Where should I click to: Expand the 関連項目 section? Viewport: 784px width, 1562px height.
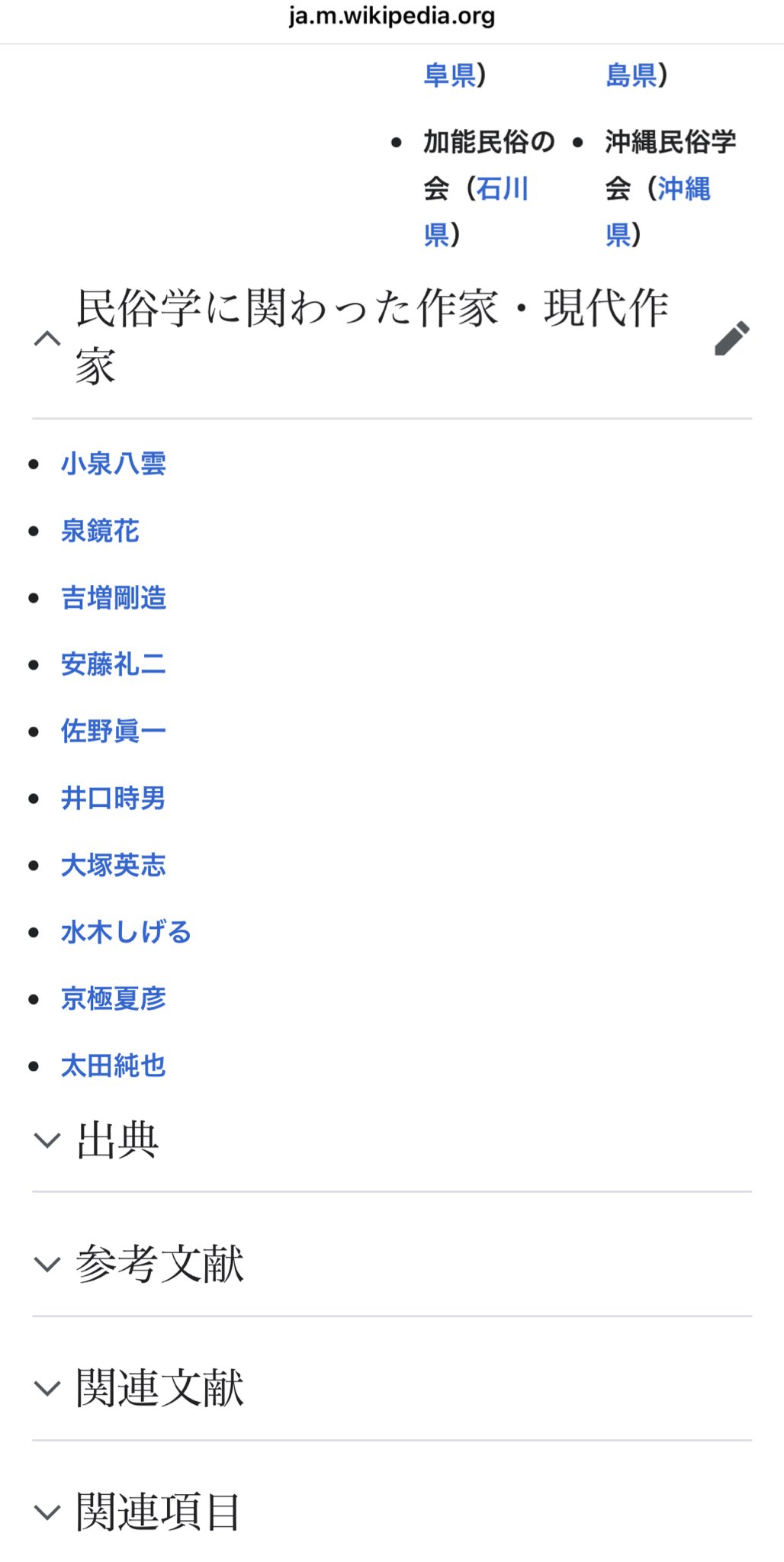391,1512
